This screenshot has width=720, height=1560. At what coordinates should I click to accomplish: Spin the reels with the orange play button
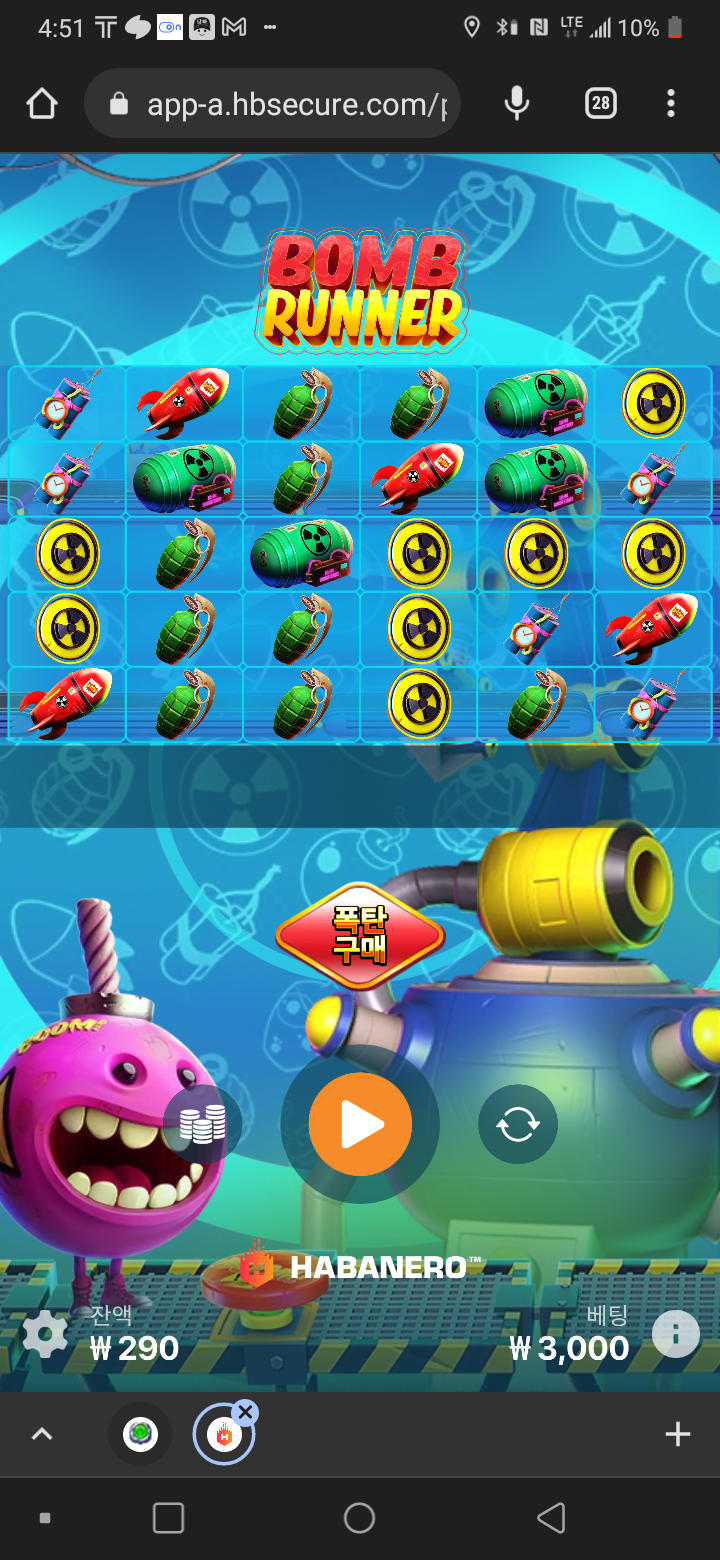click(x=360, y=1124)
